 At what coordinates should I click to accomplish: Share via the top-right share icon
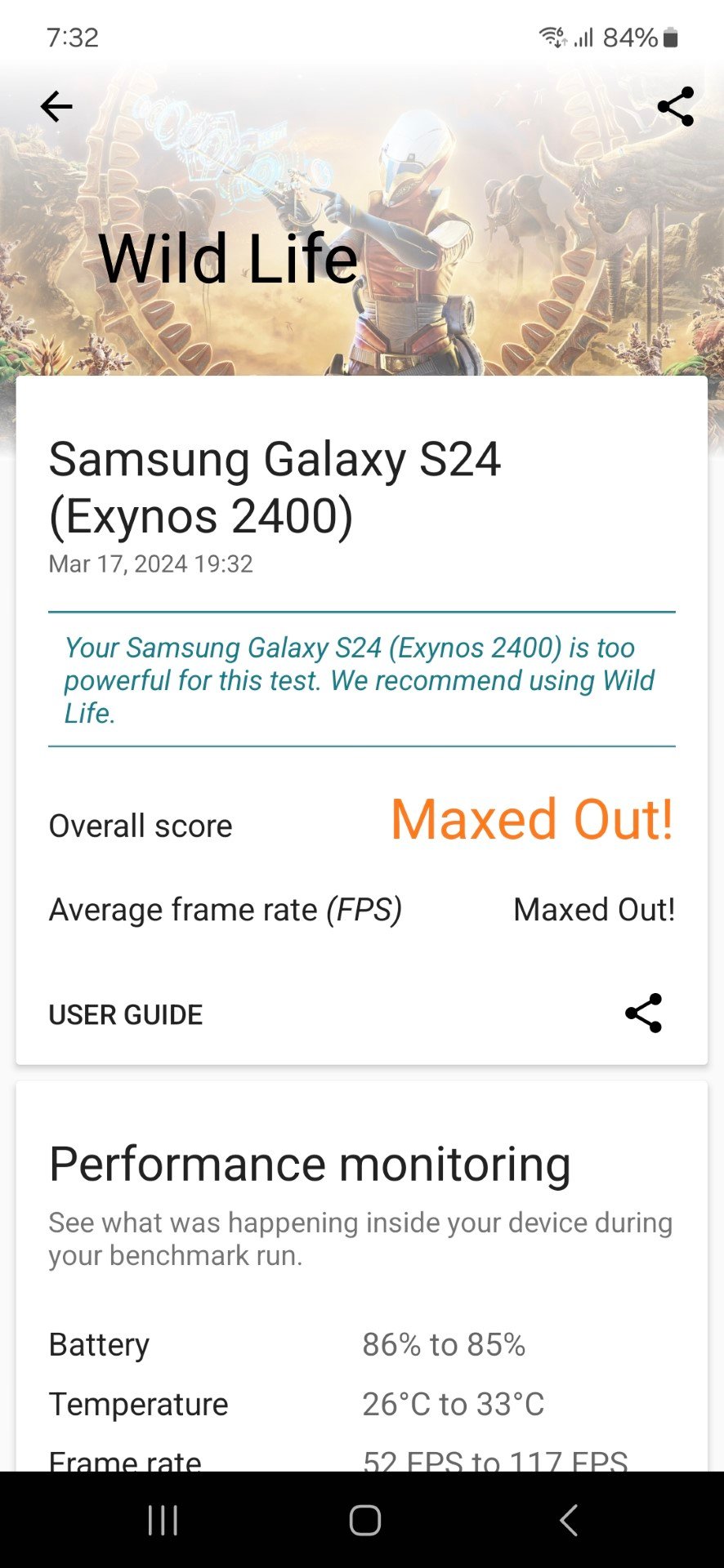[675, 107]
